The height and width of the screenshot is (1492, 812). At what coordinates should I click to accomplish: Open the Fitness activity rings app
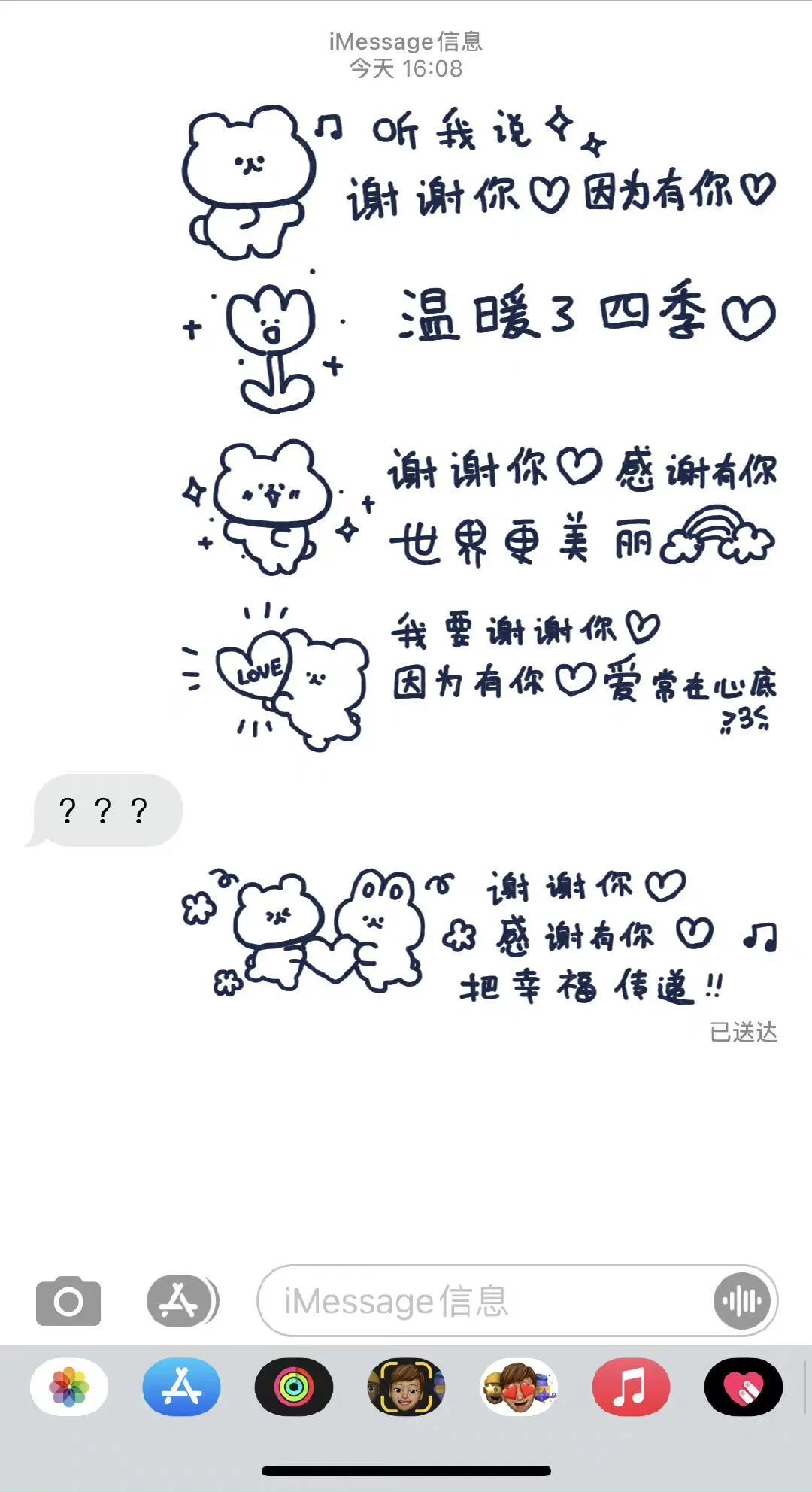click(294, 1387)
